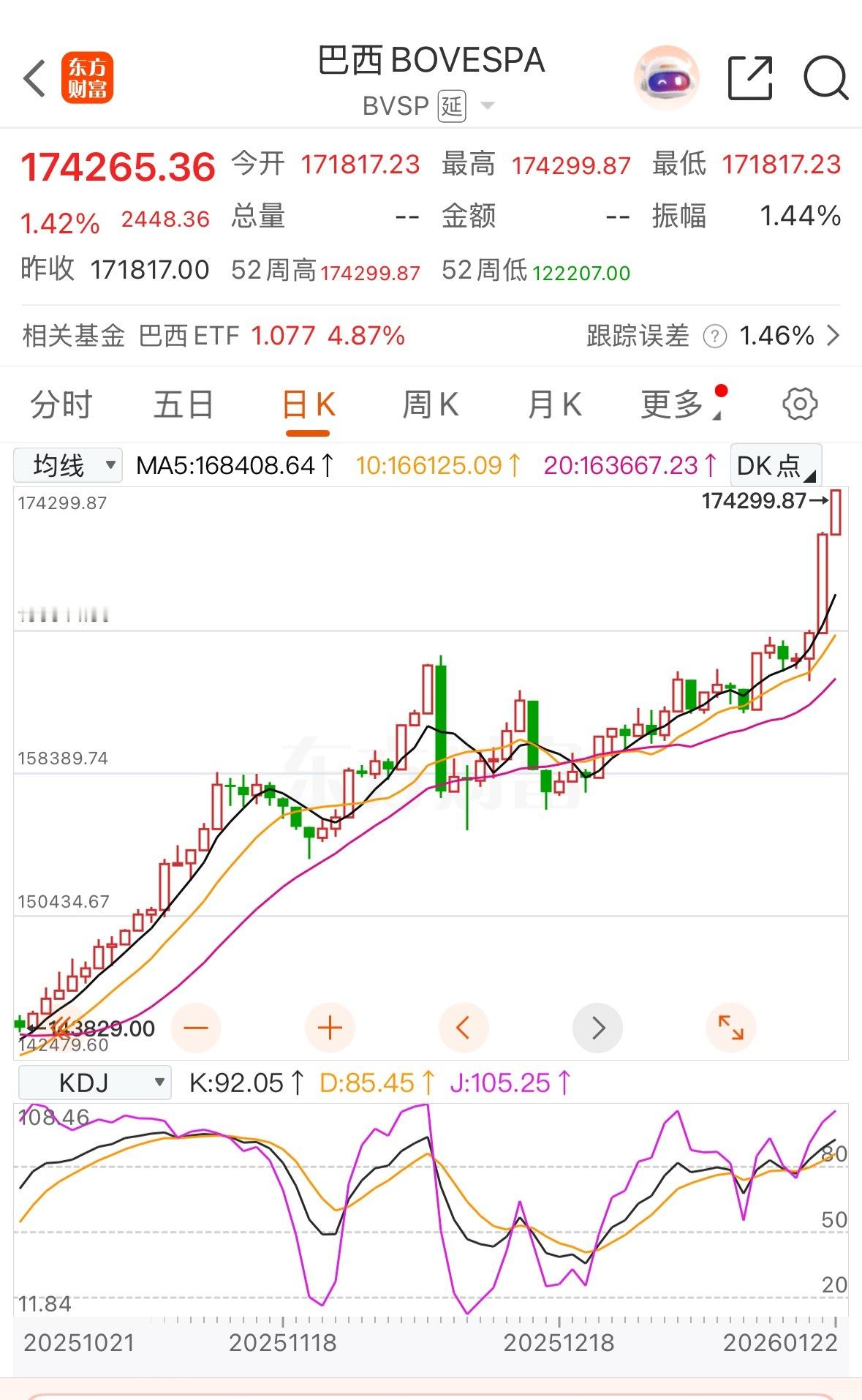Tap the back arrow at top left
Screen dimensions: 862x1400
34,77
